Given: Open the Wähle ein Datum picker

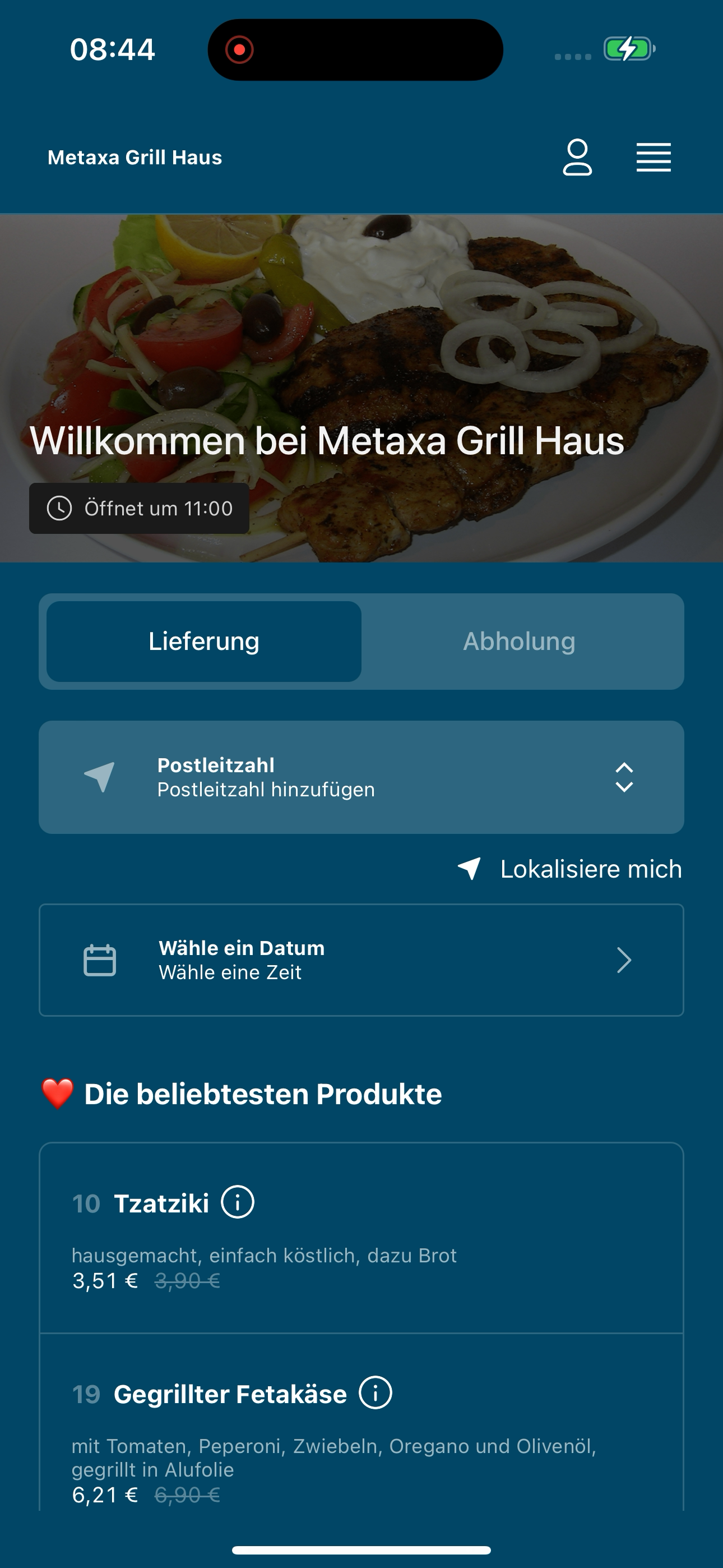Looking at the screenshot, I should coord(361,960).
